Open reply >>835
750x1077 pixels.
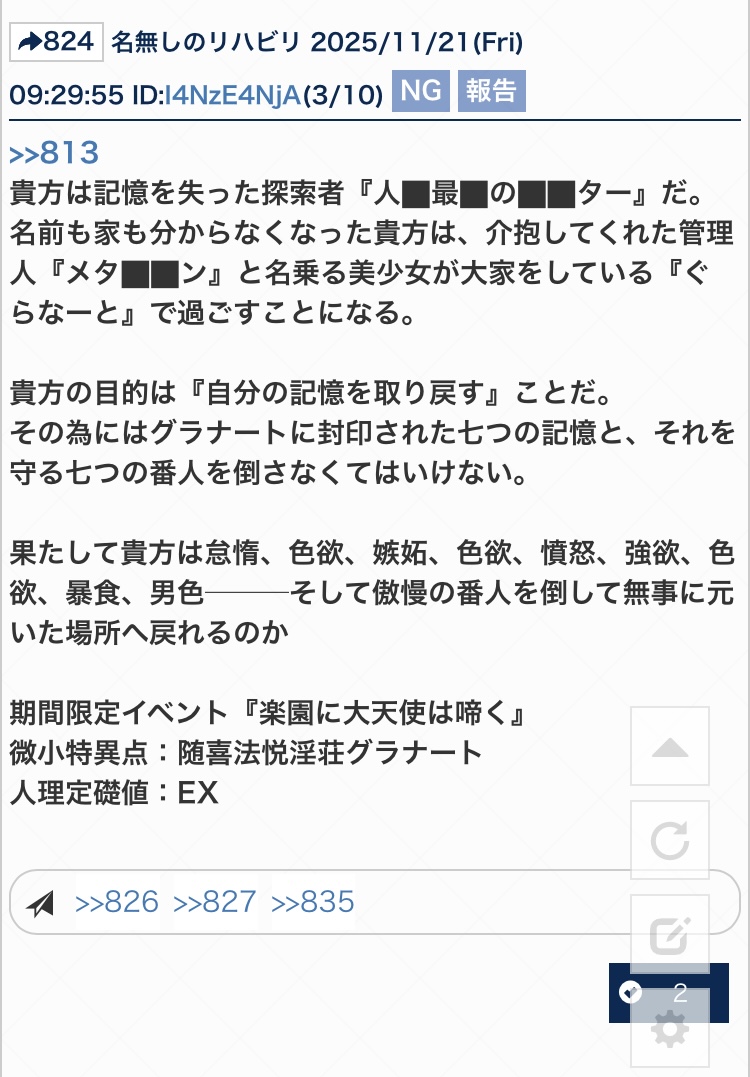(x=313, y=903)
